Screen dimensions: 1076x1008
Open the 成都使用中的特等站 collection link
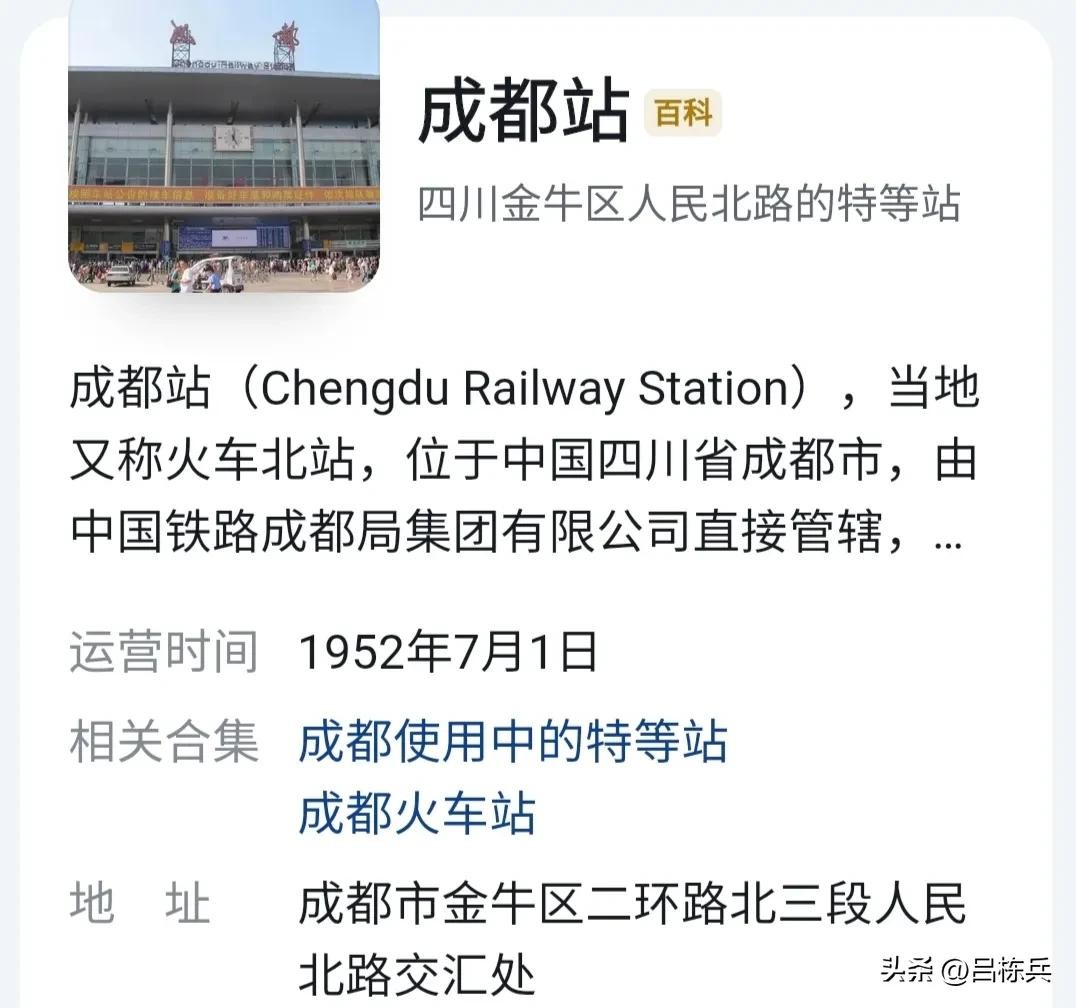pos(513,742)
